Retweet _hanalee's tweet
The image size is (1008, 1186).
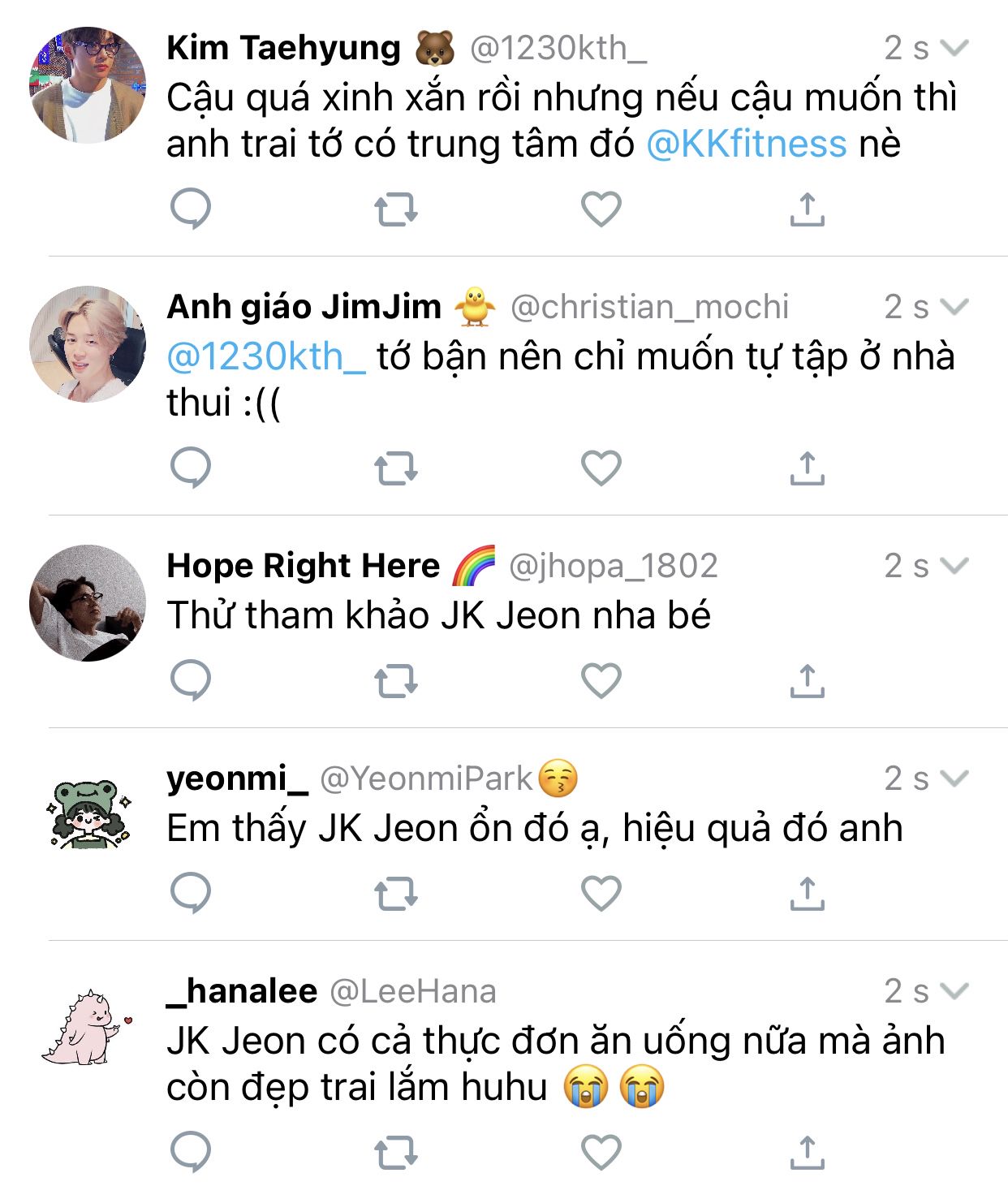[x=396, y=1152]
